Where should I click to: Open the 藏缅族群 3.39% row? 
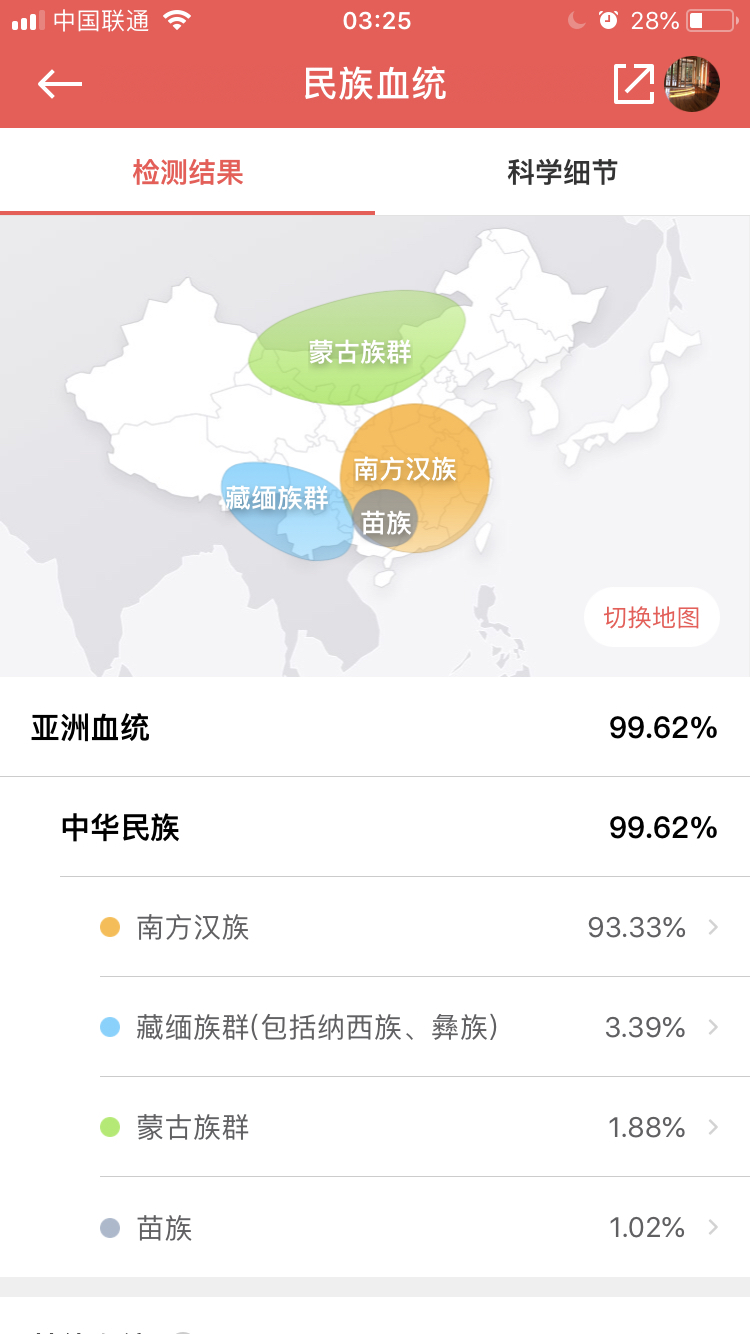(410, 1027)
